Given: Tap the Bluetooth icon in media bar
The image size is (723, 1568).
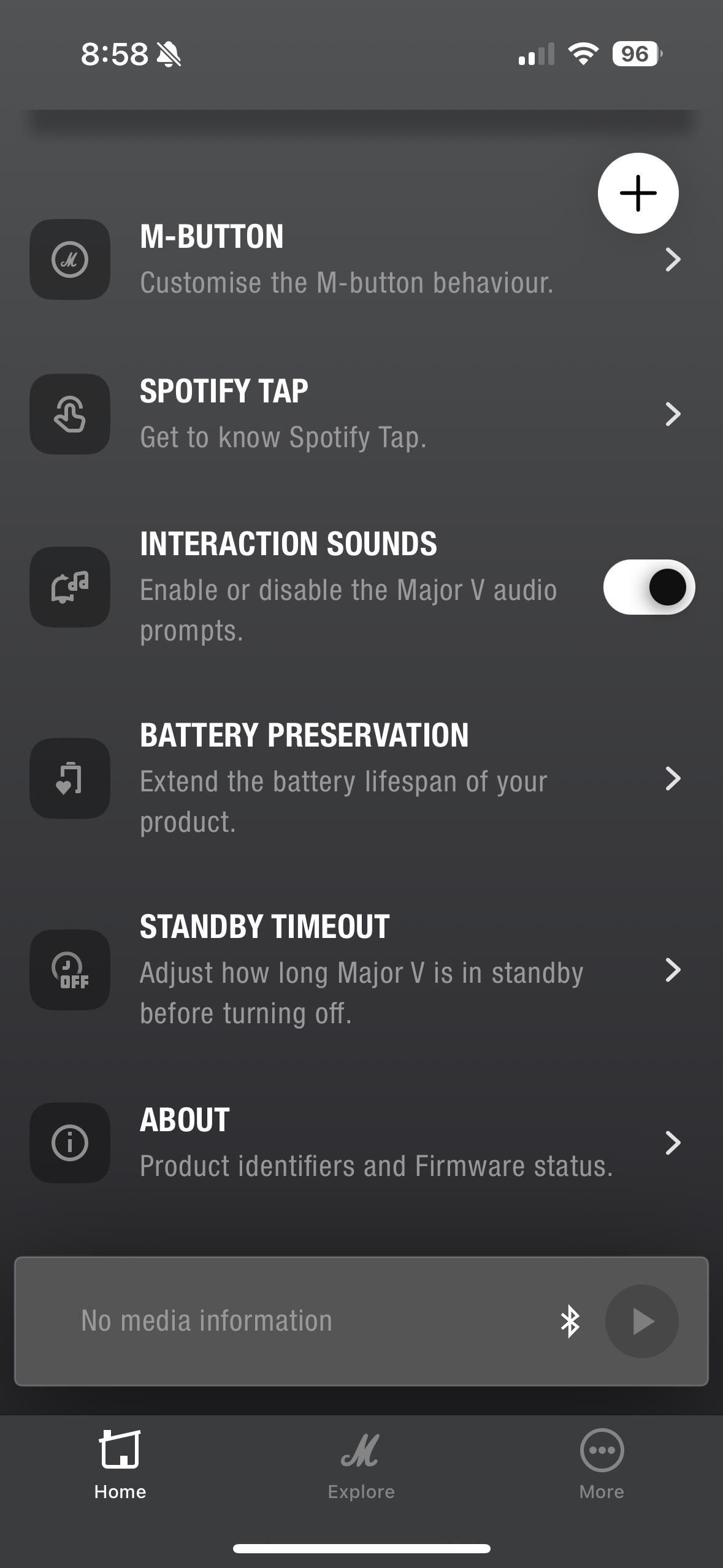Looking at the screenshot, I should click(570, 1321).
